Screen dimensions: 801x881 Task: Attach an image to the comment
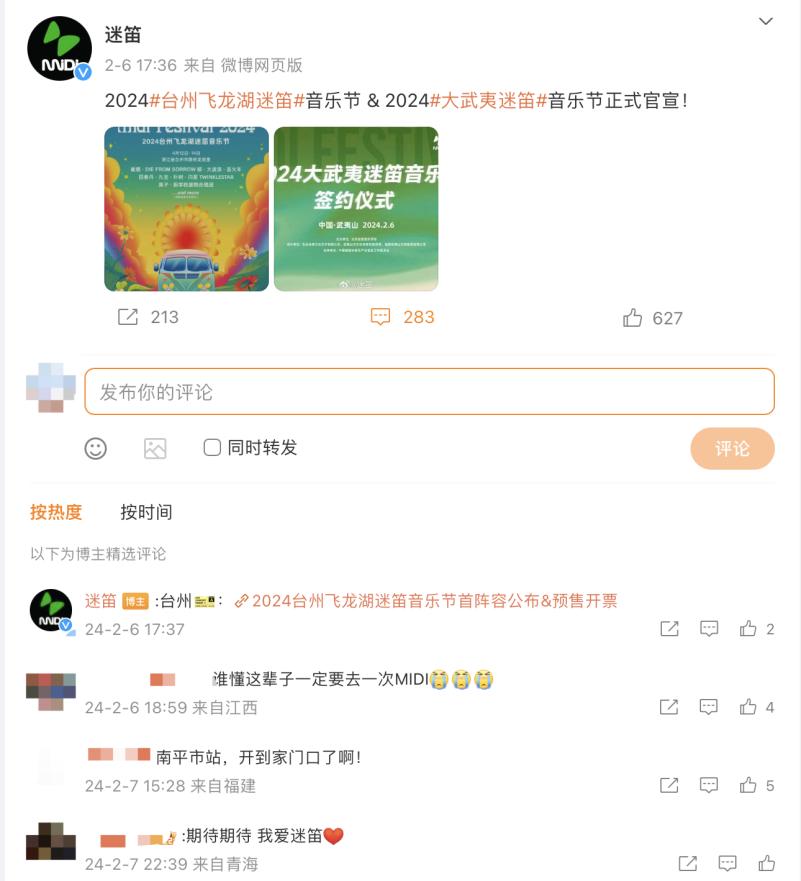155,448
